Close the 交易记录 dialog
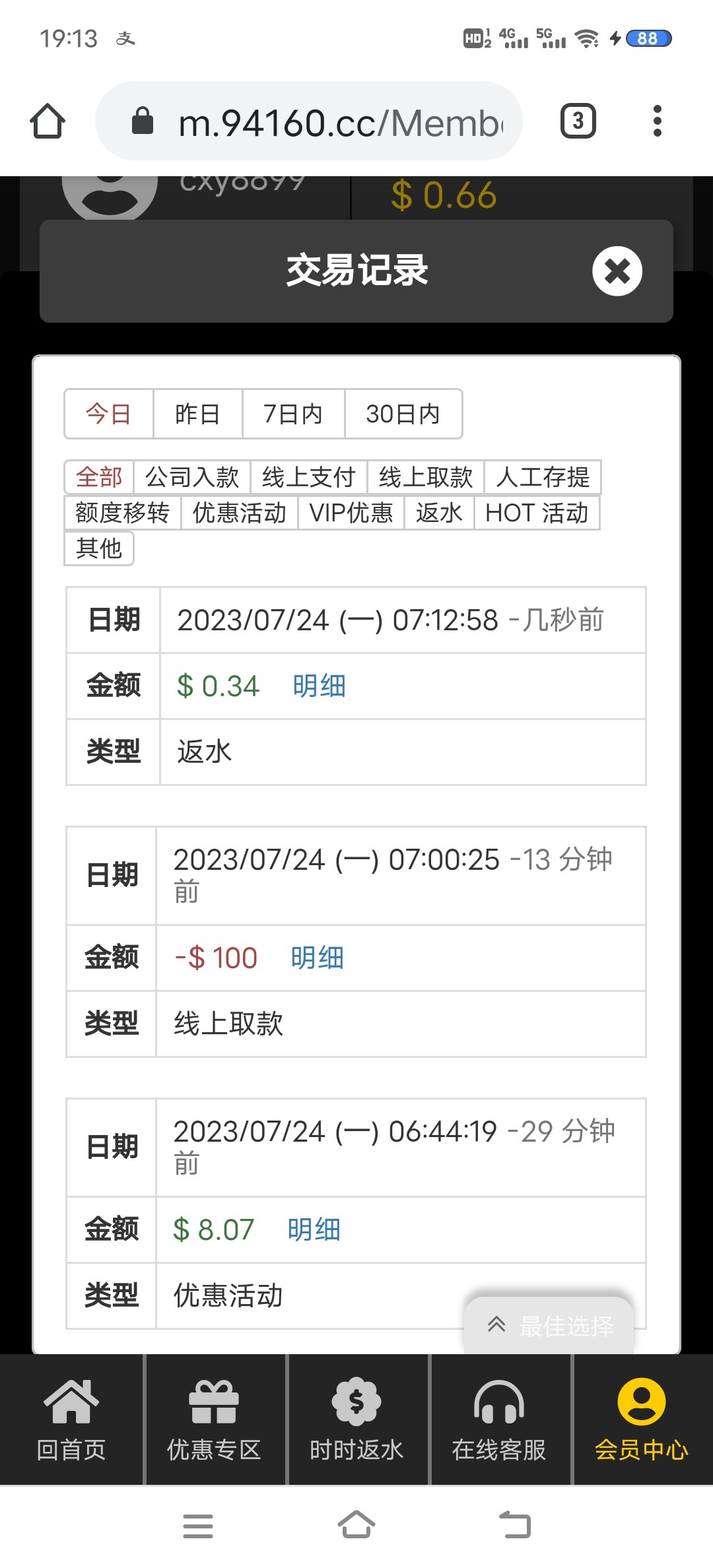 click(x=617, y=271)
